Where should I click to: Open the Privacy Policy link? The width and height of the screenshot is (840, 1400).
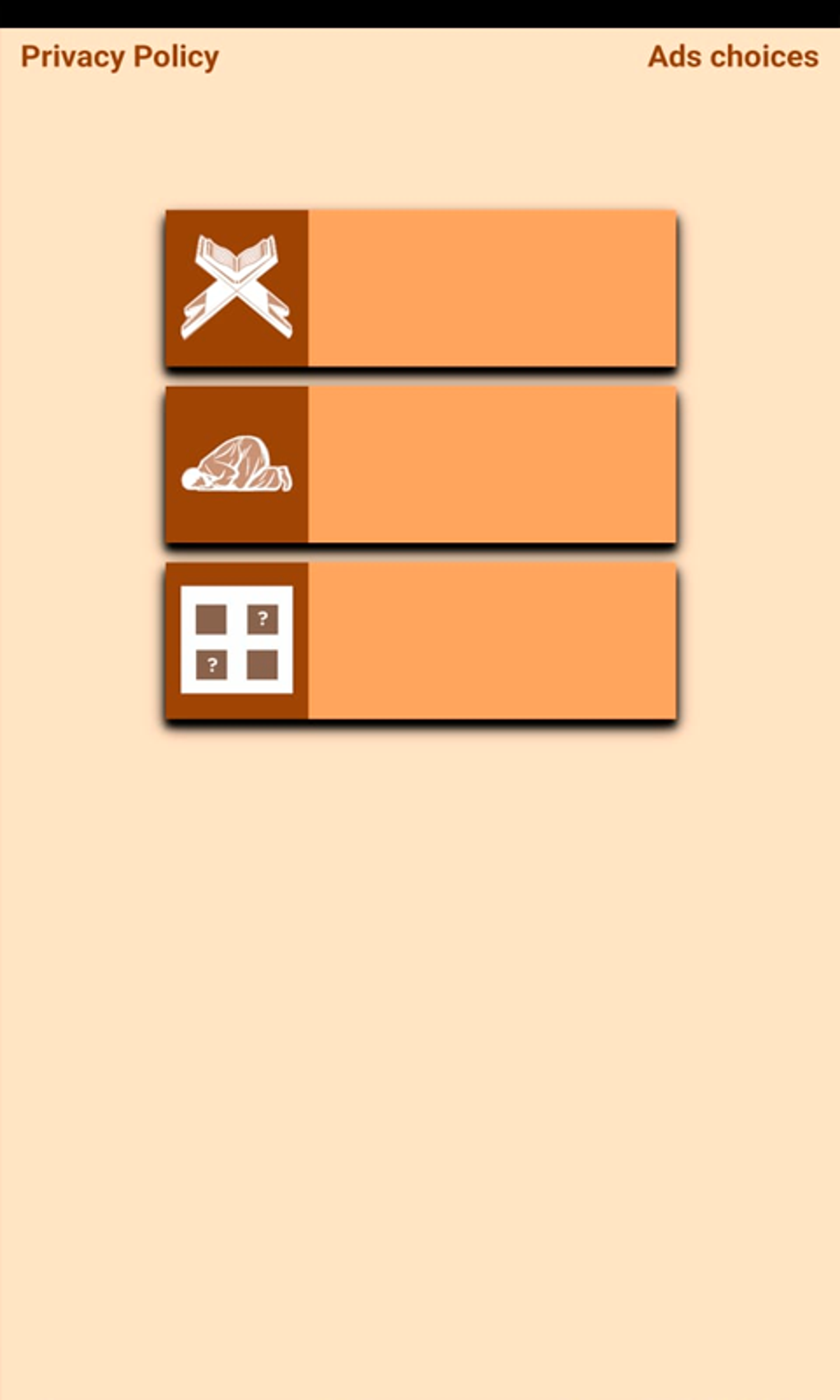tap(119, 57)
